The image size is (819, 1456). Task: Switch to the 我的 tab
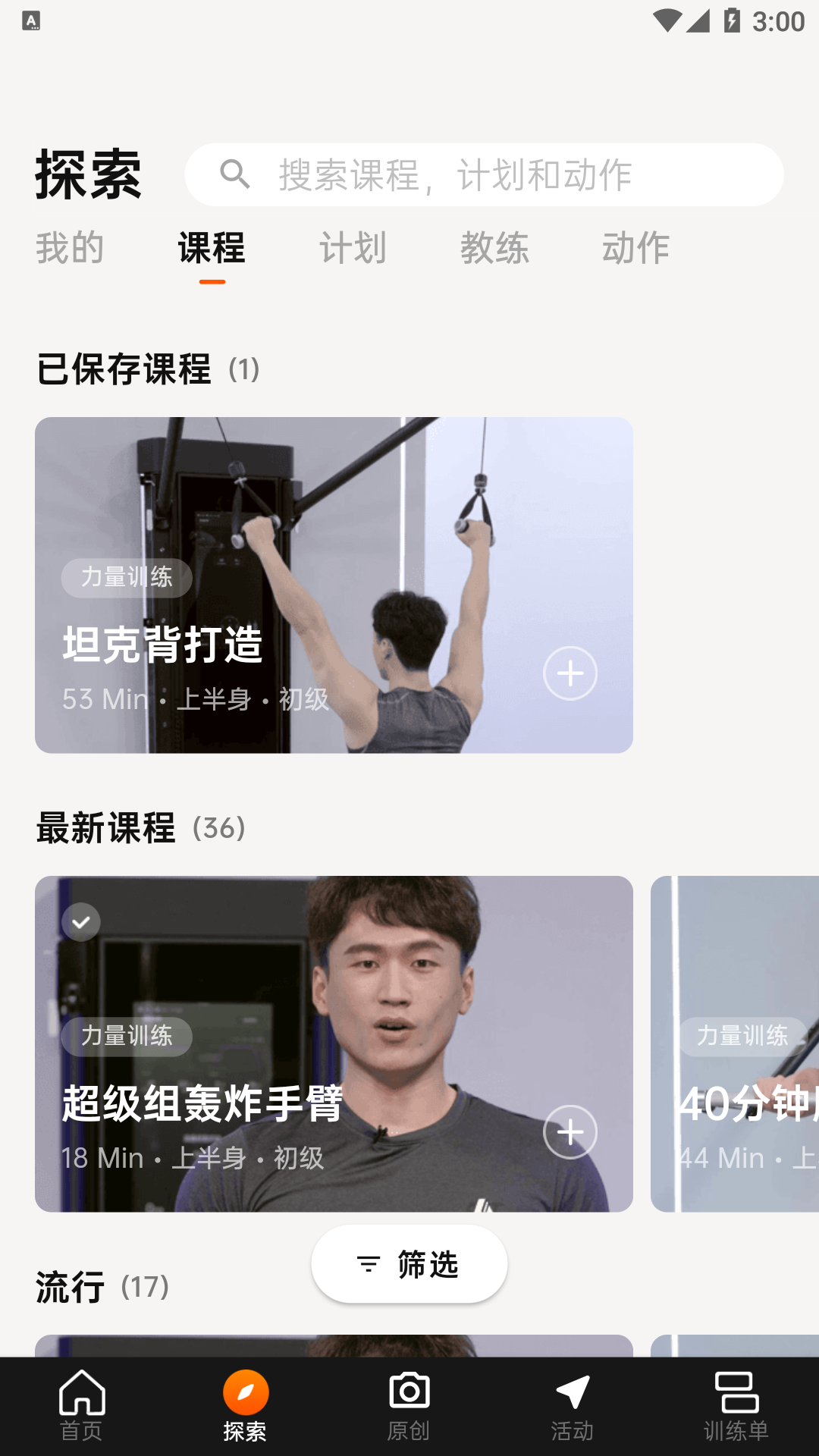point(70,248)
